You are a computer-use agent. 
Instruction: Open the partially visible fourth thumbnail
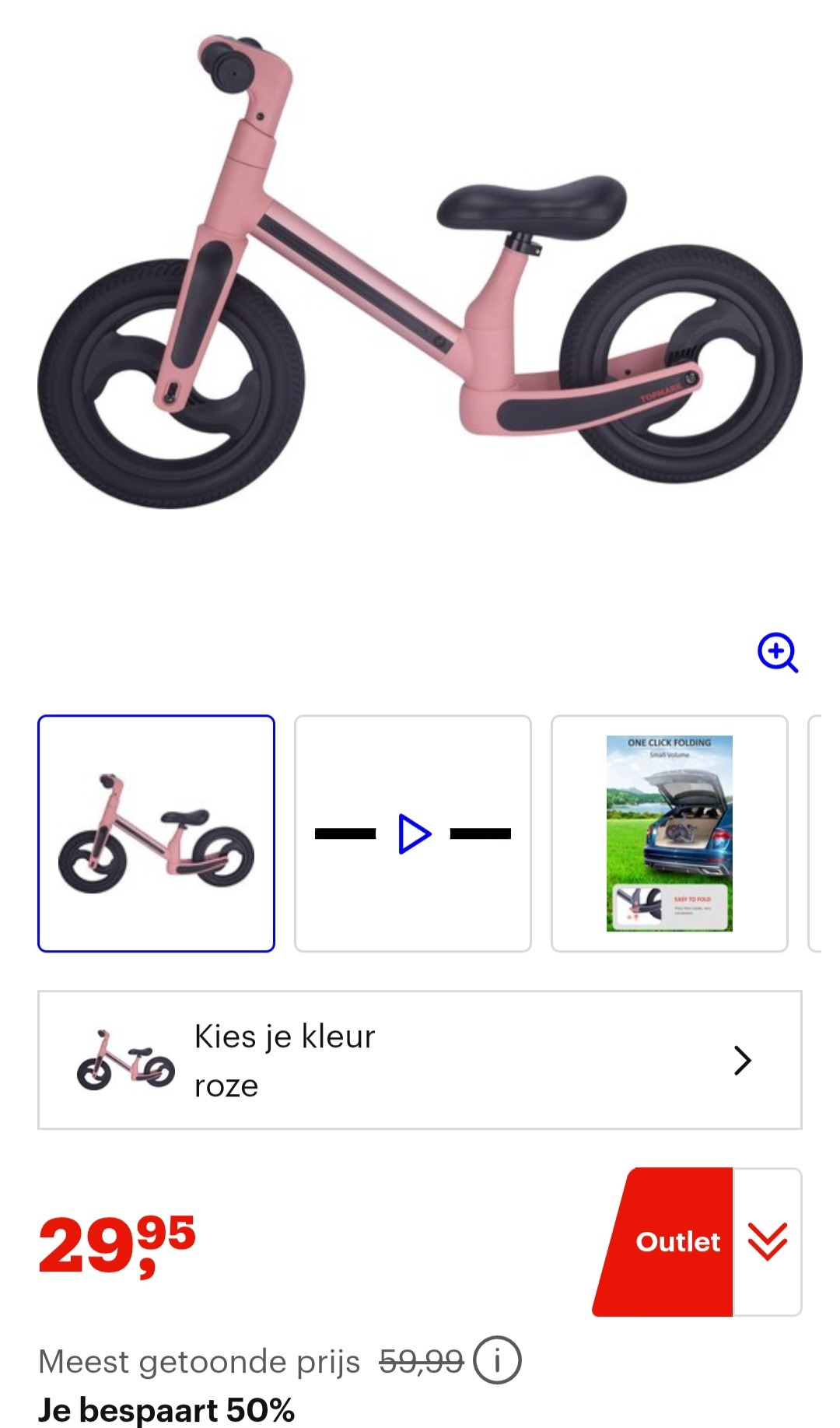pyautogui.click(x=827, y=833)
